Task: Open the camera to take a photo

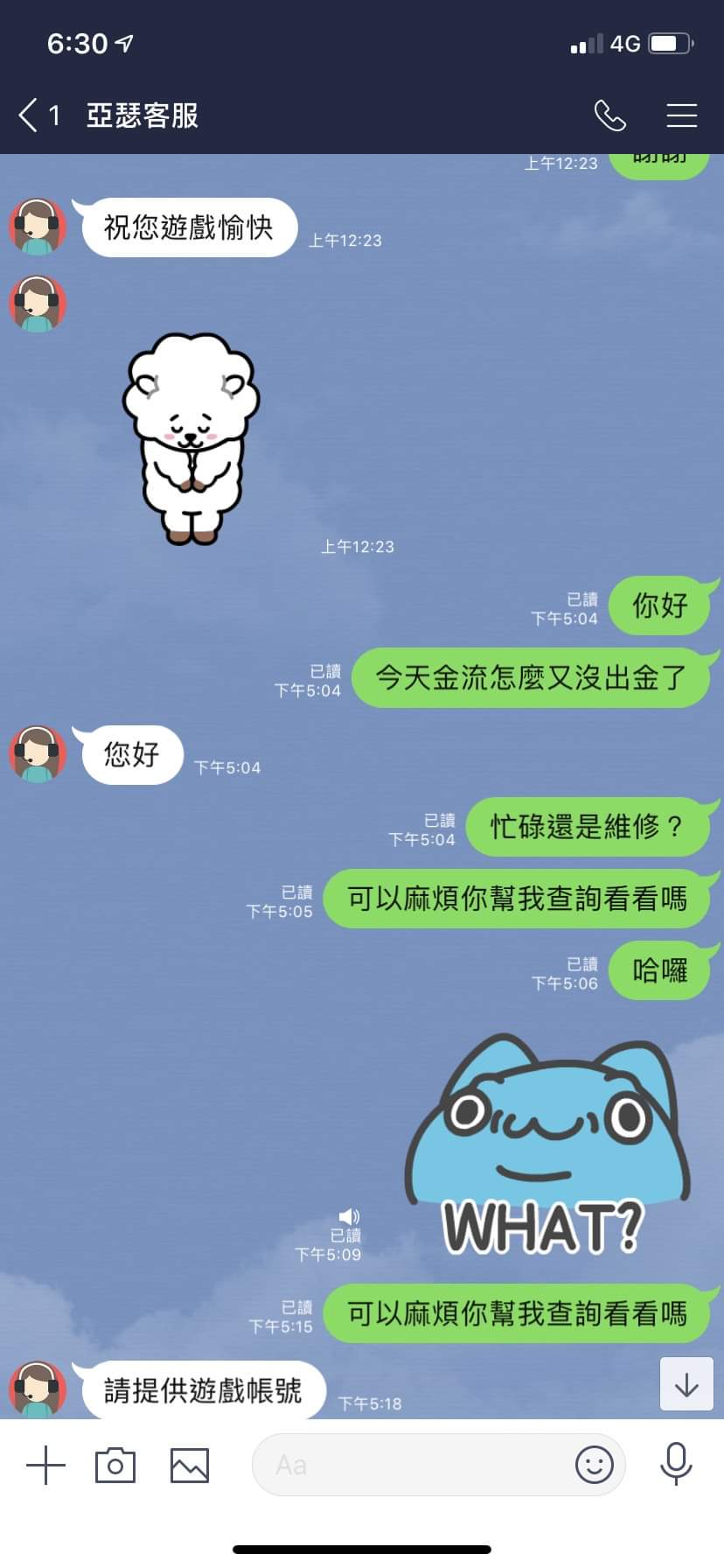Action: [115, 1465]
